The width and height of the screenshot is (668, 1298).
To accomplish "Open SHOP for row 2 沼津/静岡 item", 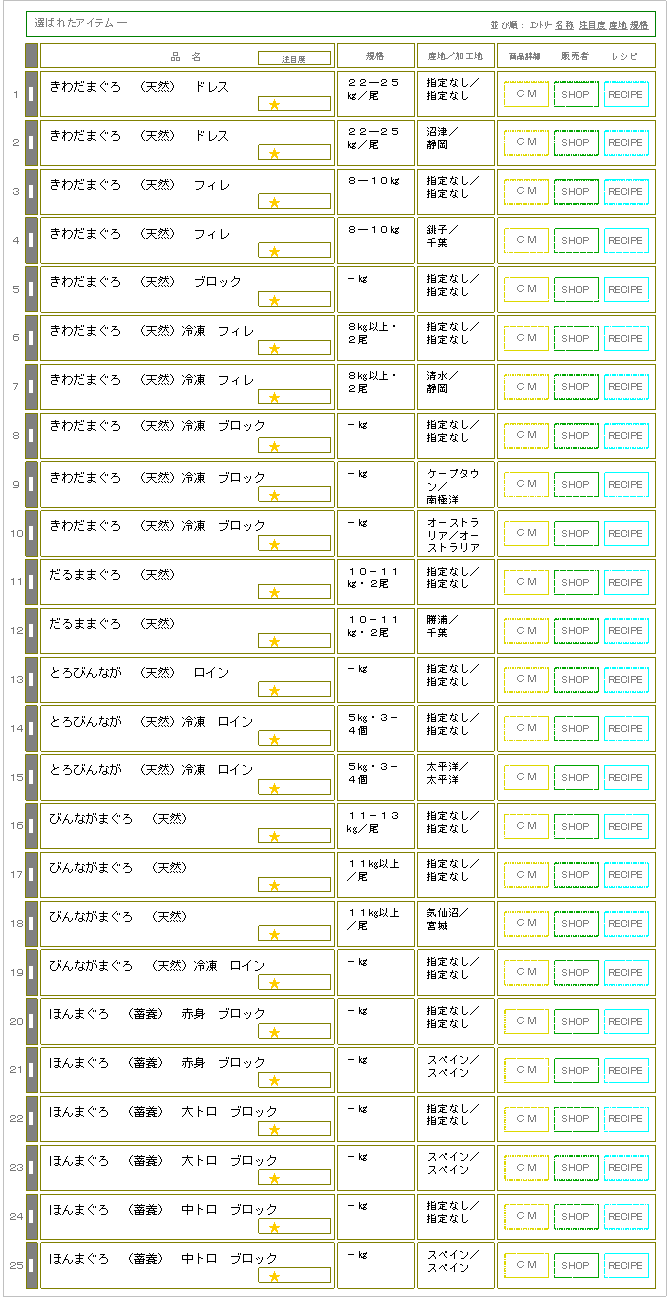I will click(575, 142).
